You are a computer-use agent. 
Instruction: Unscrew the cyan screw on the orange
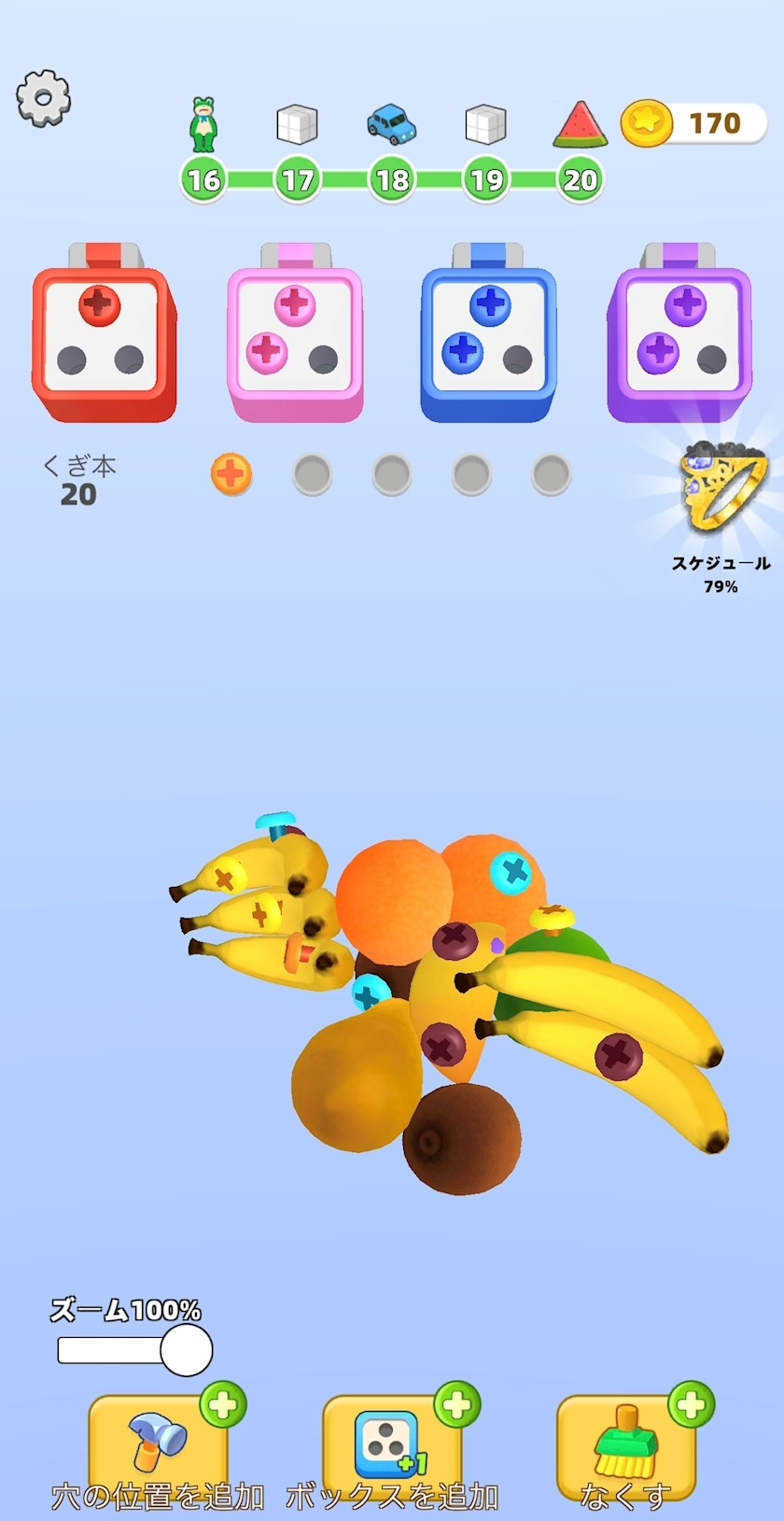(x=511, y=871)
